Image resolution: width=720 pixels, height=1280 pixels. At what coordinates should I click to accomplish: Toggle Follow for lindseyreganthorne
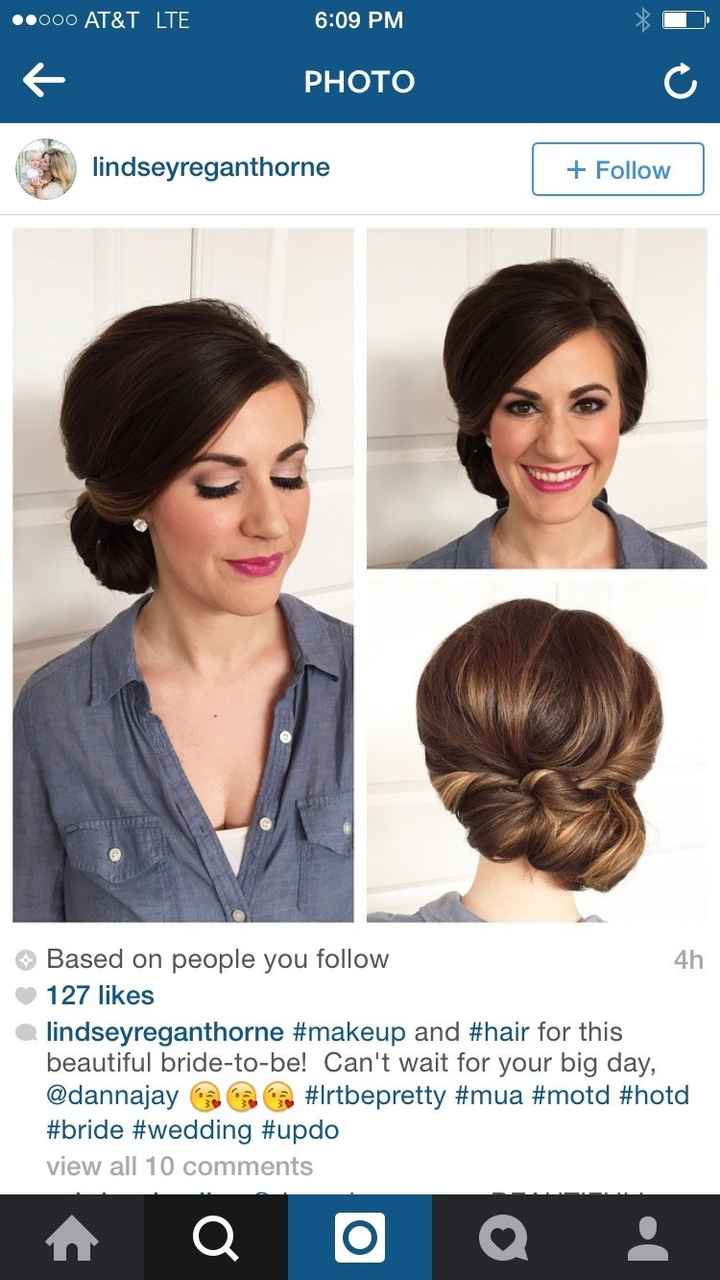pyautogui.click(x=617, y=169)
